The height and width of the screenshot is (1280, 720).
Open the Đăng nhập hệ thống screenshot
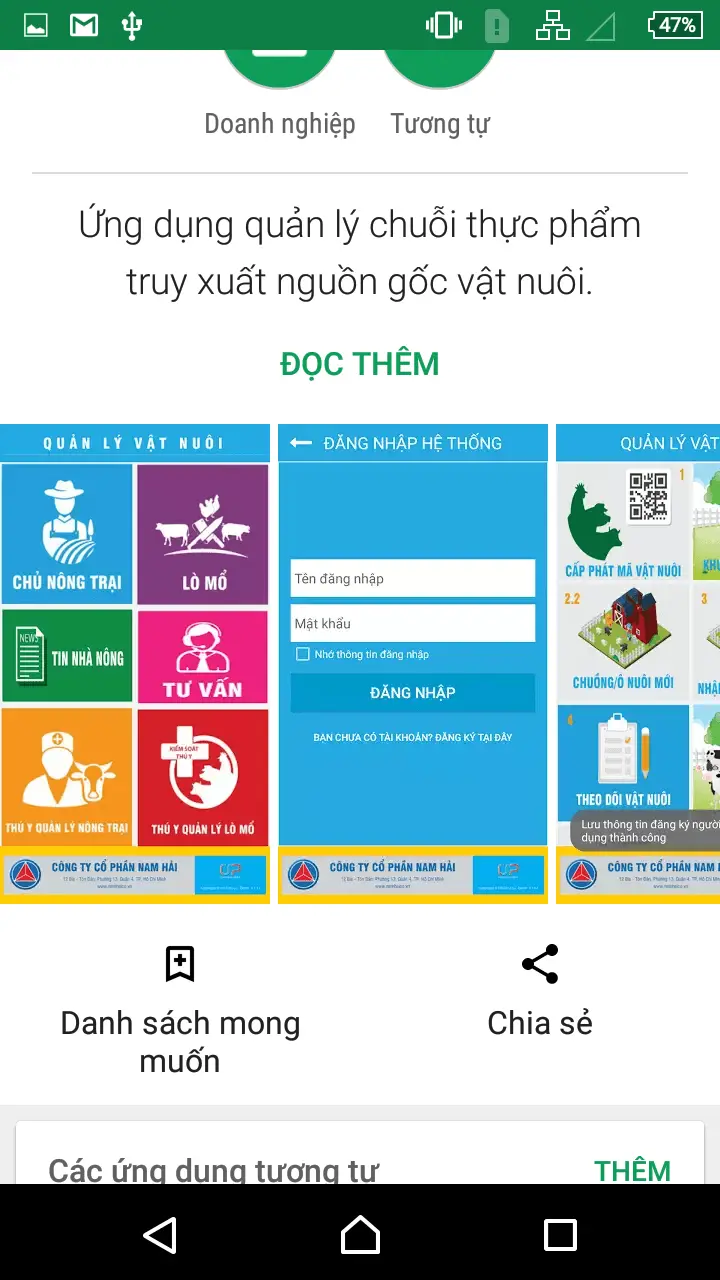412,664
